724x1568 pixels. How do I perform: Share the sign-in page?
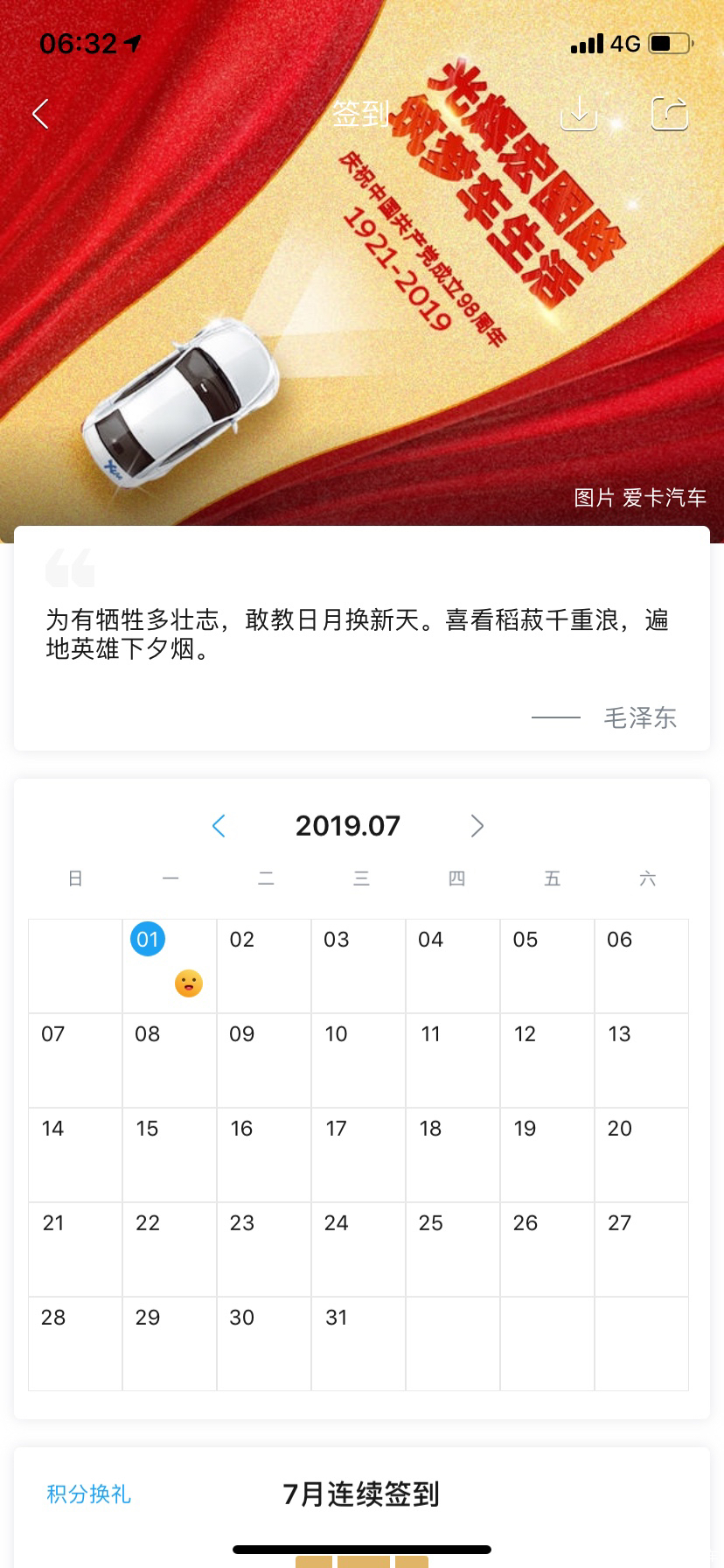coord(670,113)
